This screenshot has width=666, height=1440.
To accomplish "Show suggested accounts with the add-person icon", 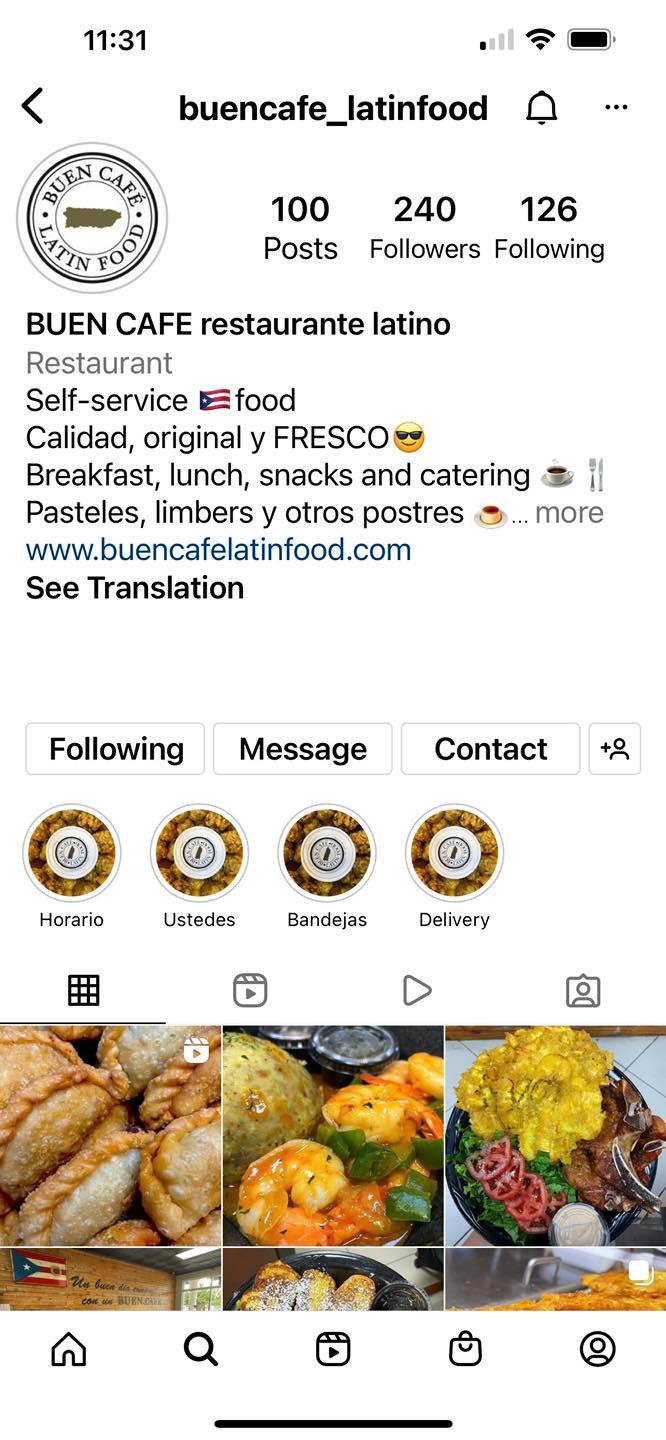I will [614, 749].
